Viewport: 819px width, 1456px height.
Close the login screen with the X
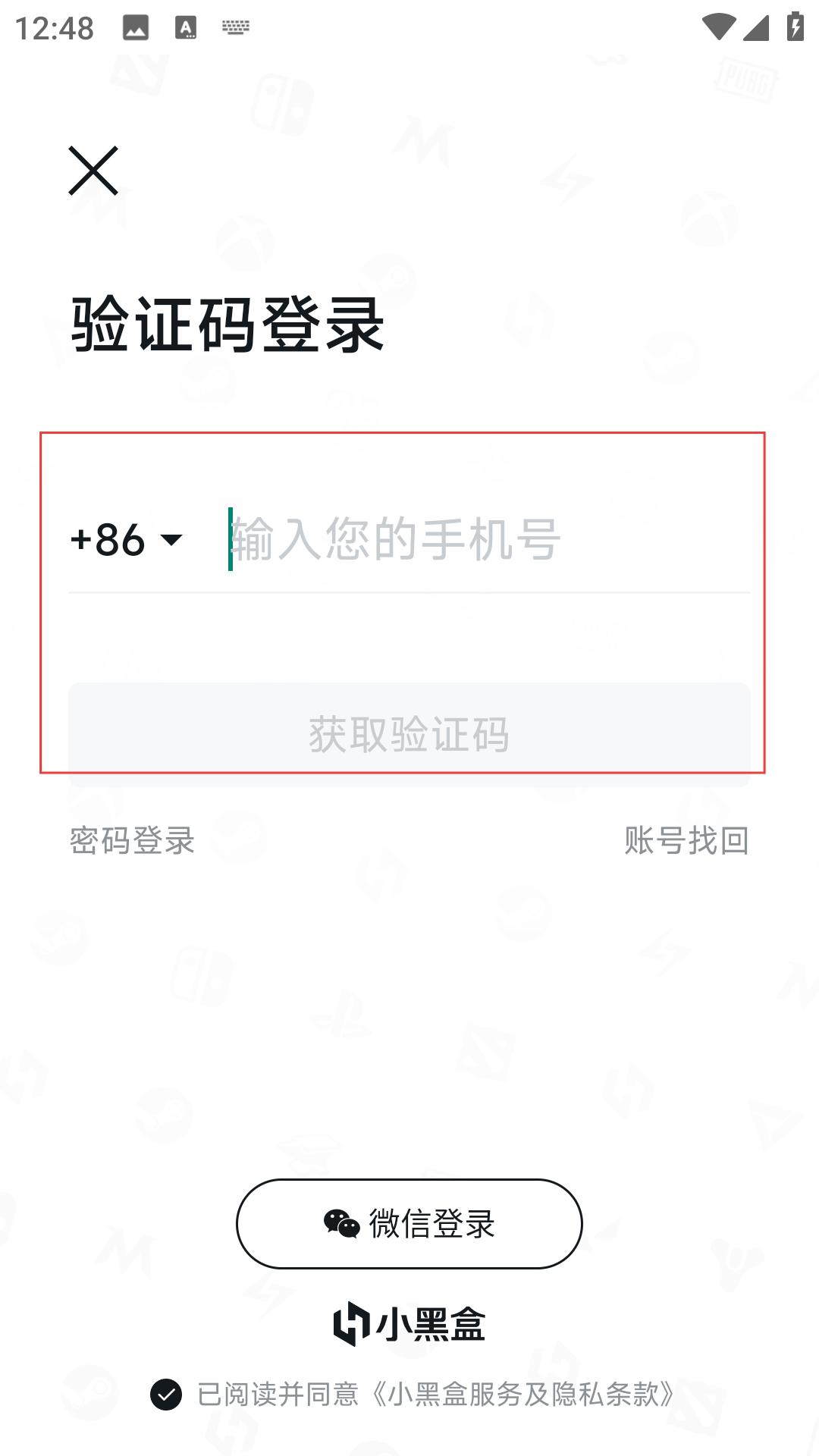click(93, 171)
